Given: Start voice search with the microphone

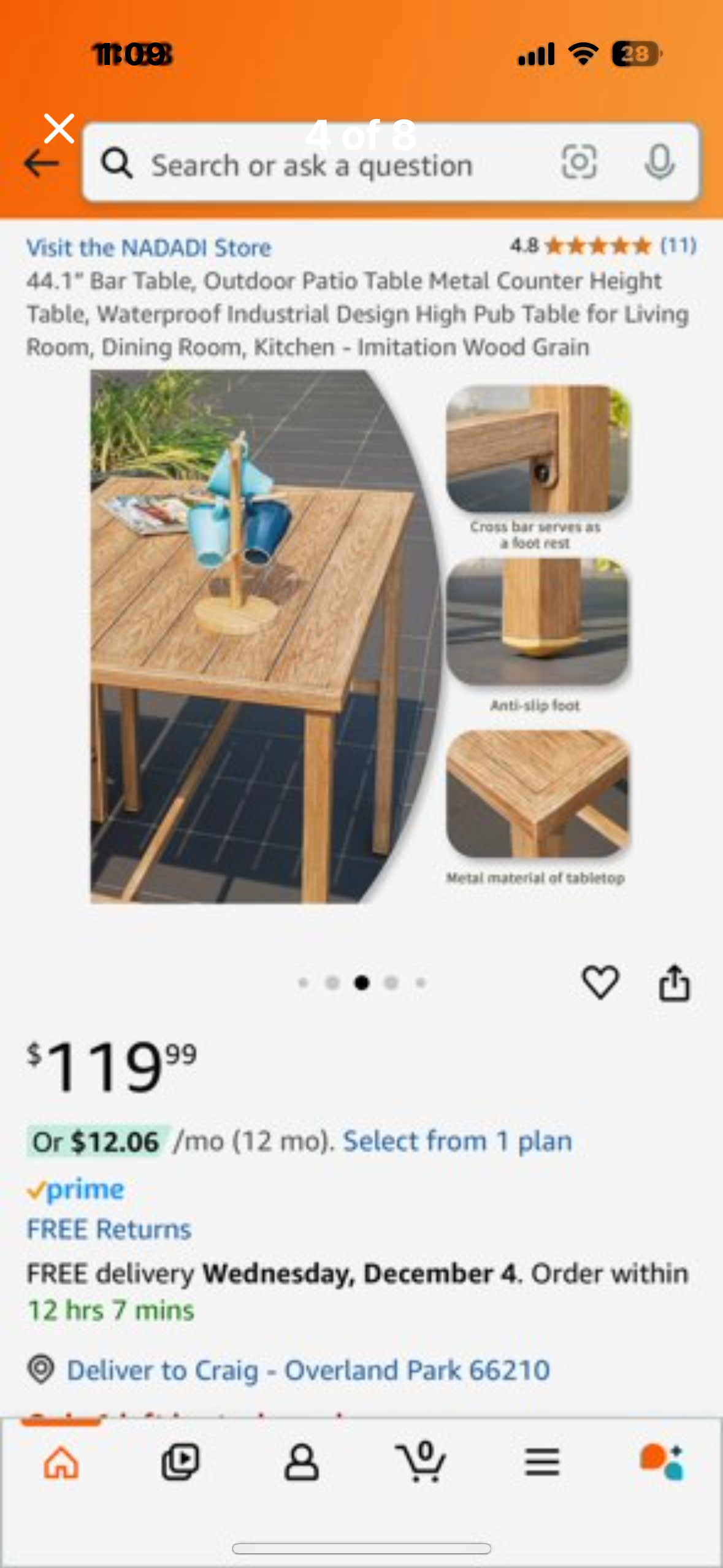Looking at the screenshot, I should 659,163.
